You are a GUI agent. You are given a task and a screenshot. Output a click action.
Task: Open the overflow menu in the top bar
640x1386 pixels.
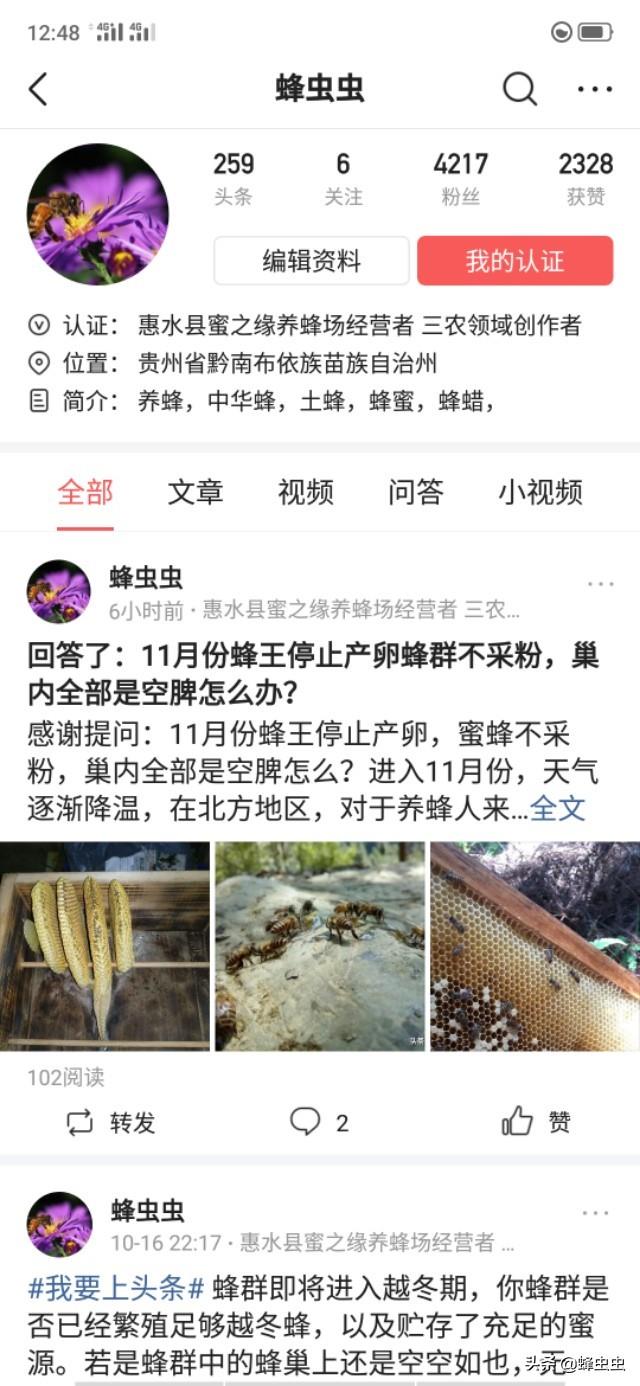[x=594, y=89]
